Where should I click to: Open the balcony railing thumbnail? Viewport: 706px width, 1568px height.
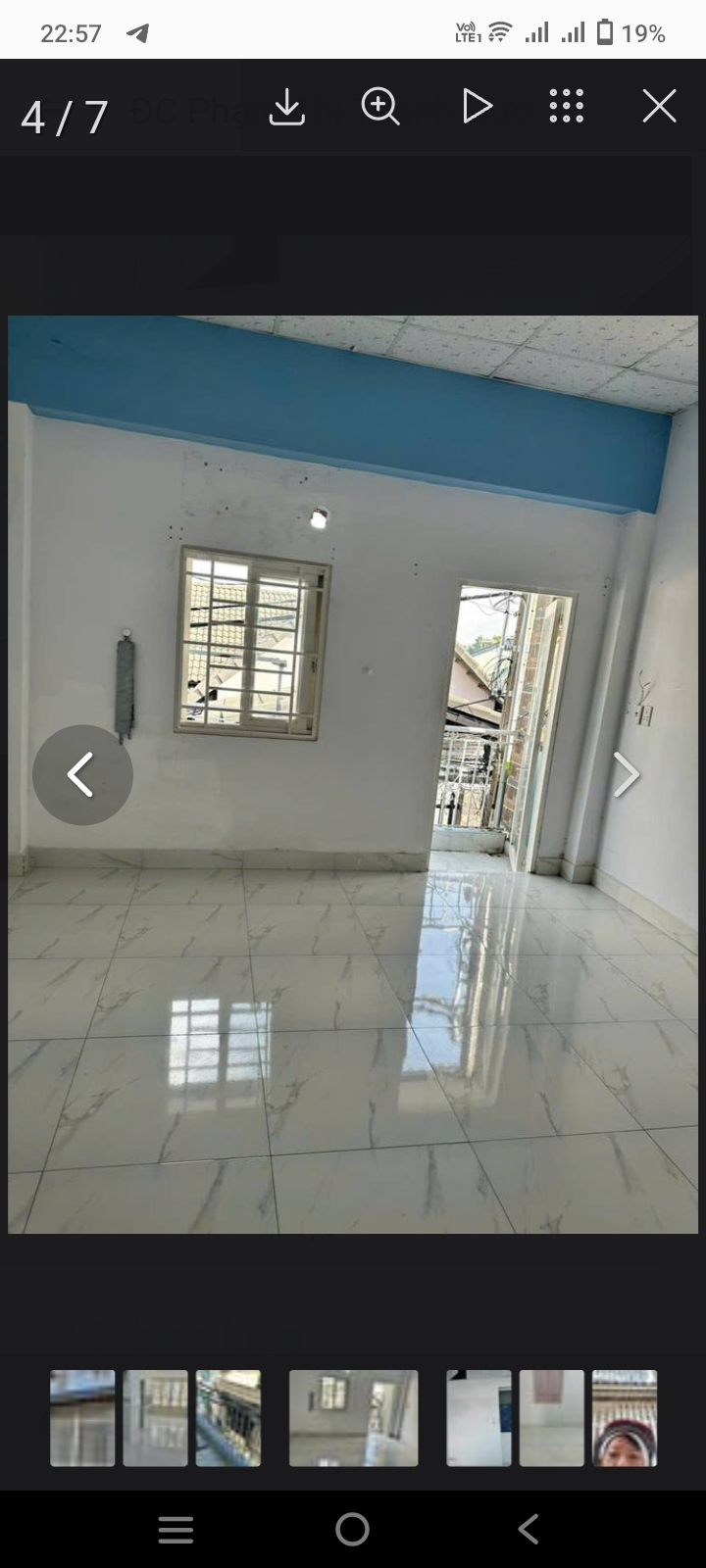[x=227, y=1418]
